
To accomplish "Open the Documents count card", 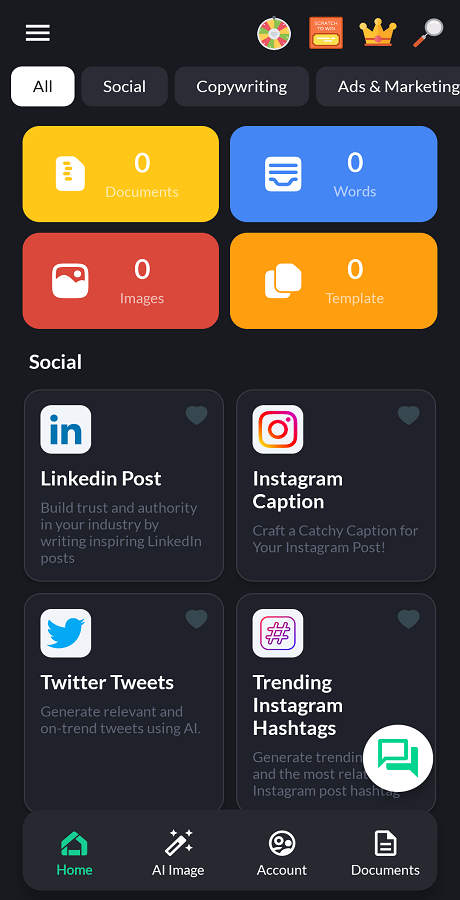I will click(x=121, y=174).
